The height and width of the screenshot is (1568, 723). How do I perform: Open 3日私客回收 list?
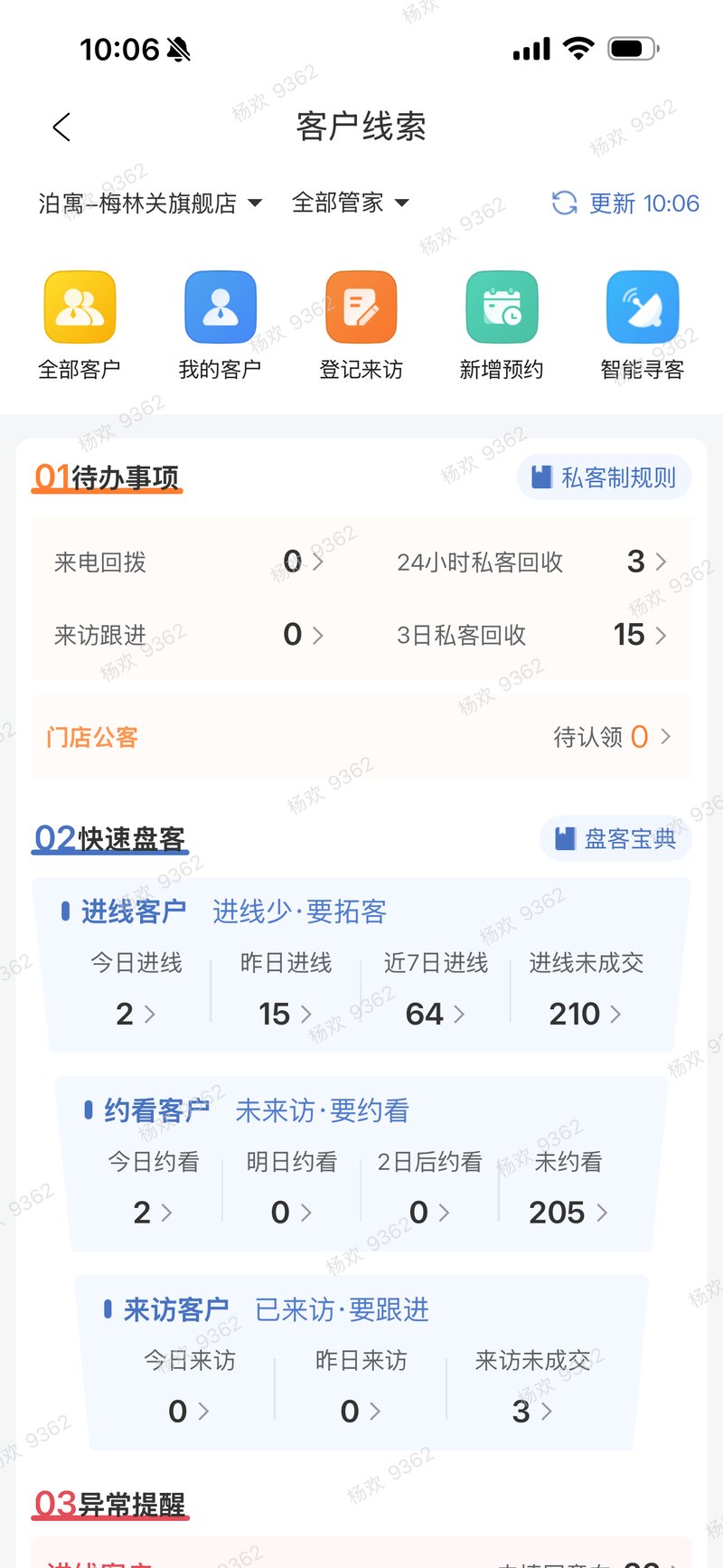pyautogui.click(x=532, y=635)
